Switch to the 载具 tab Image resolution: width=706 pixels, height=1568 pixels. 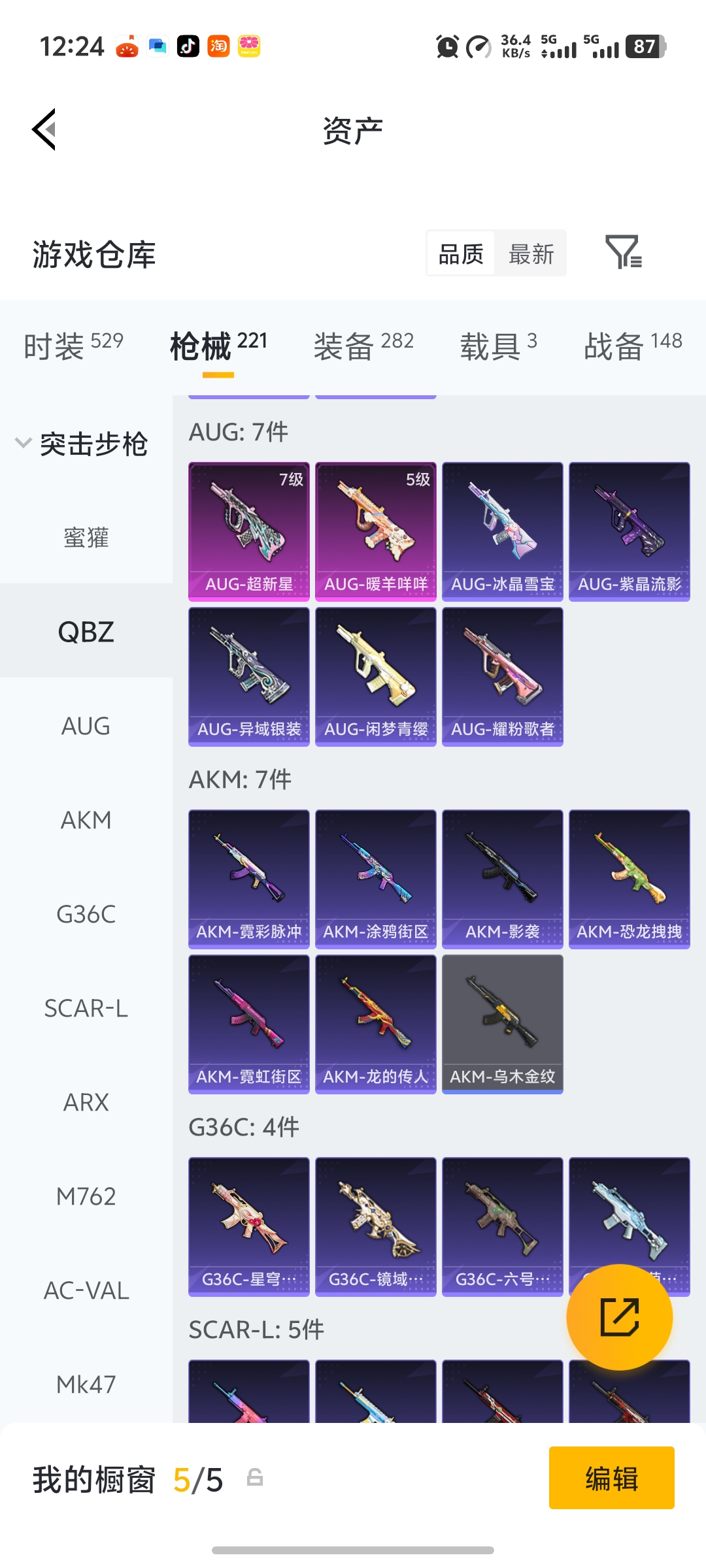point(498,345)
